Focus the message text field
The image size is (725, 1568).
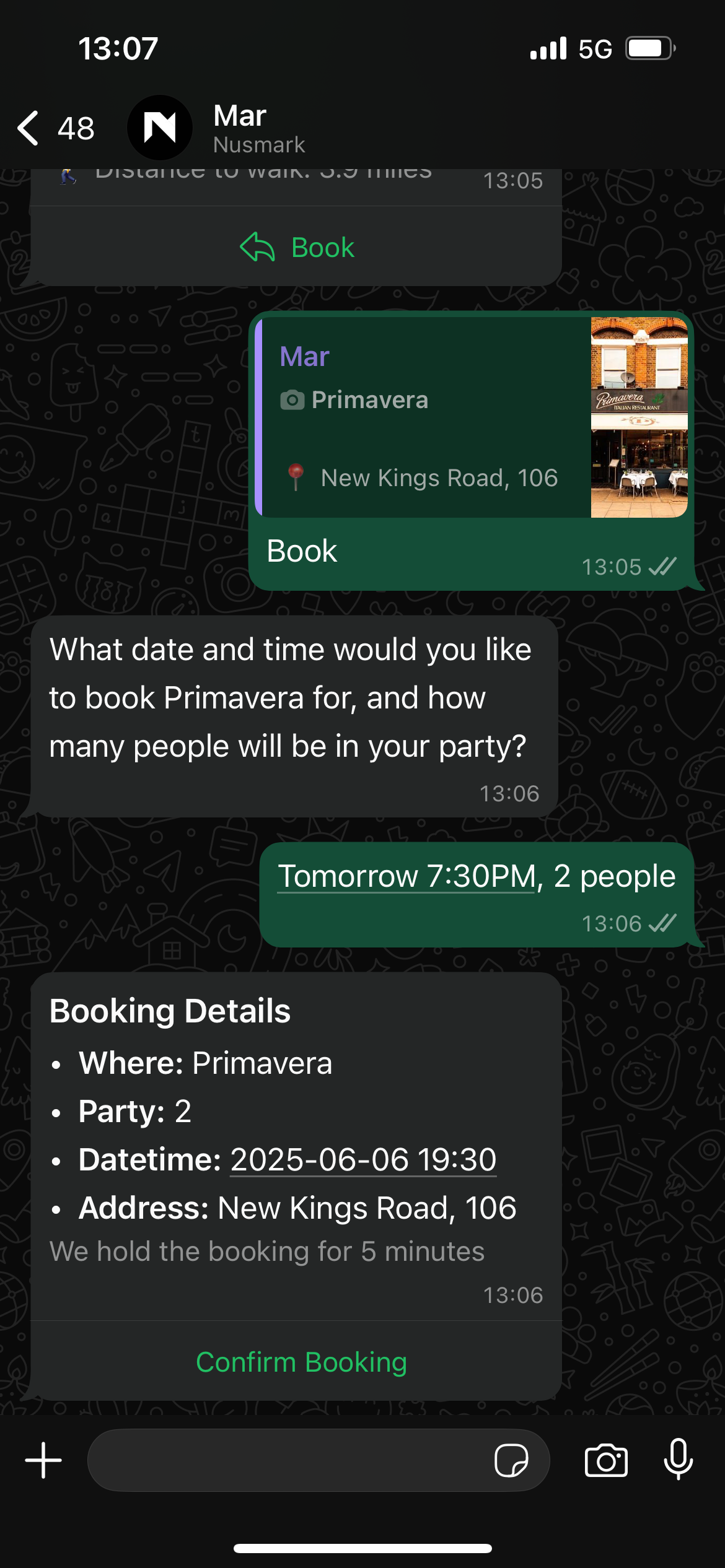point(285,1460)
